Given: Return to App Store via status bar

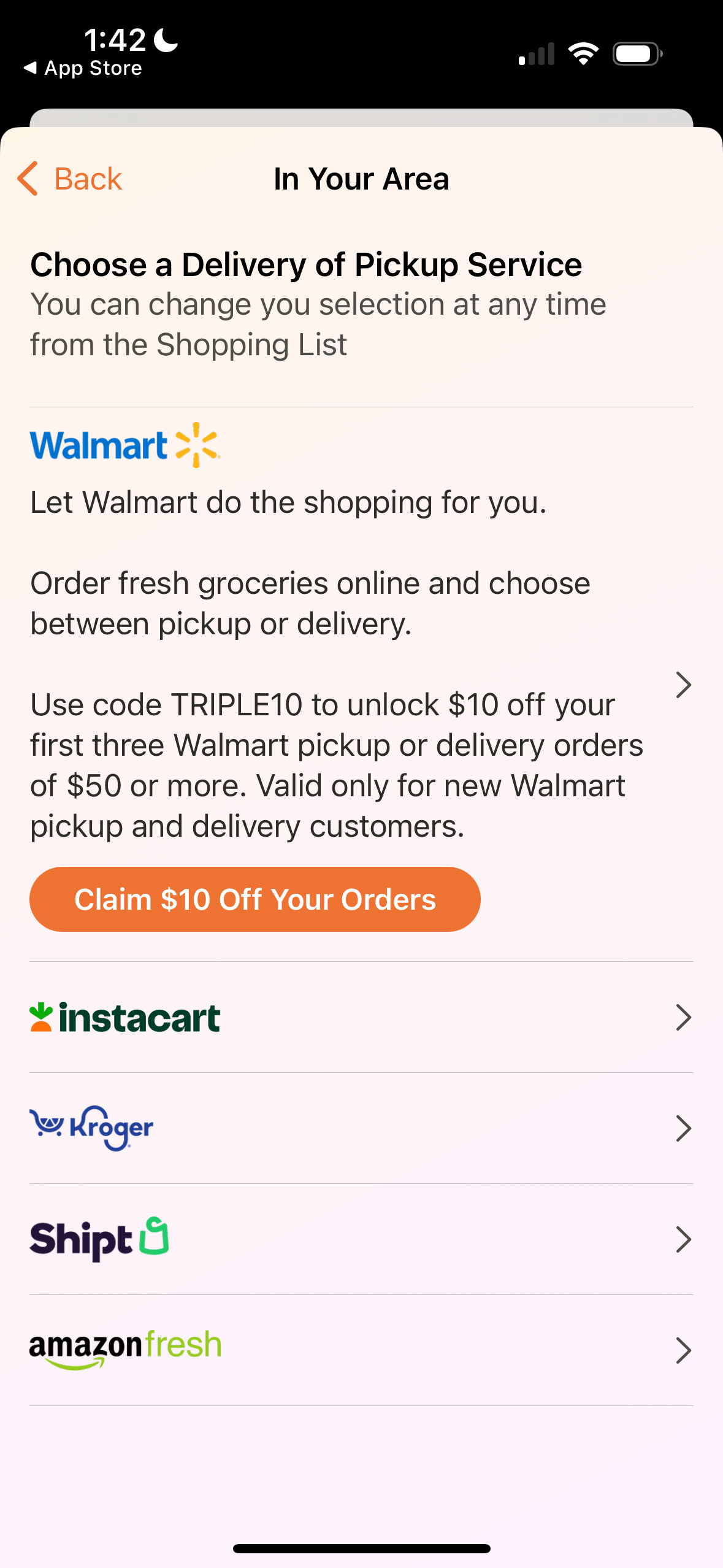Looking at the screenshot, I should (x=83, y=68).
